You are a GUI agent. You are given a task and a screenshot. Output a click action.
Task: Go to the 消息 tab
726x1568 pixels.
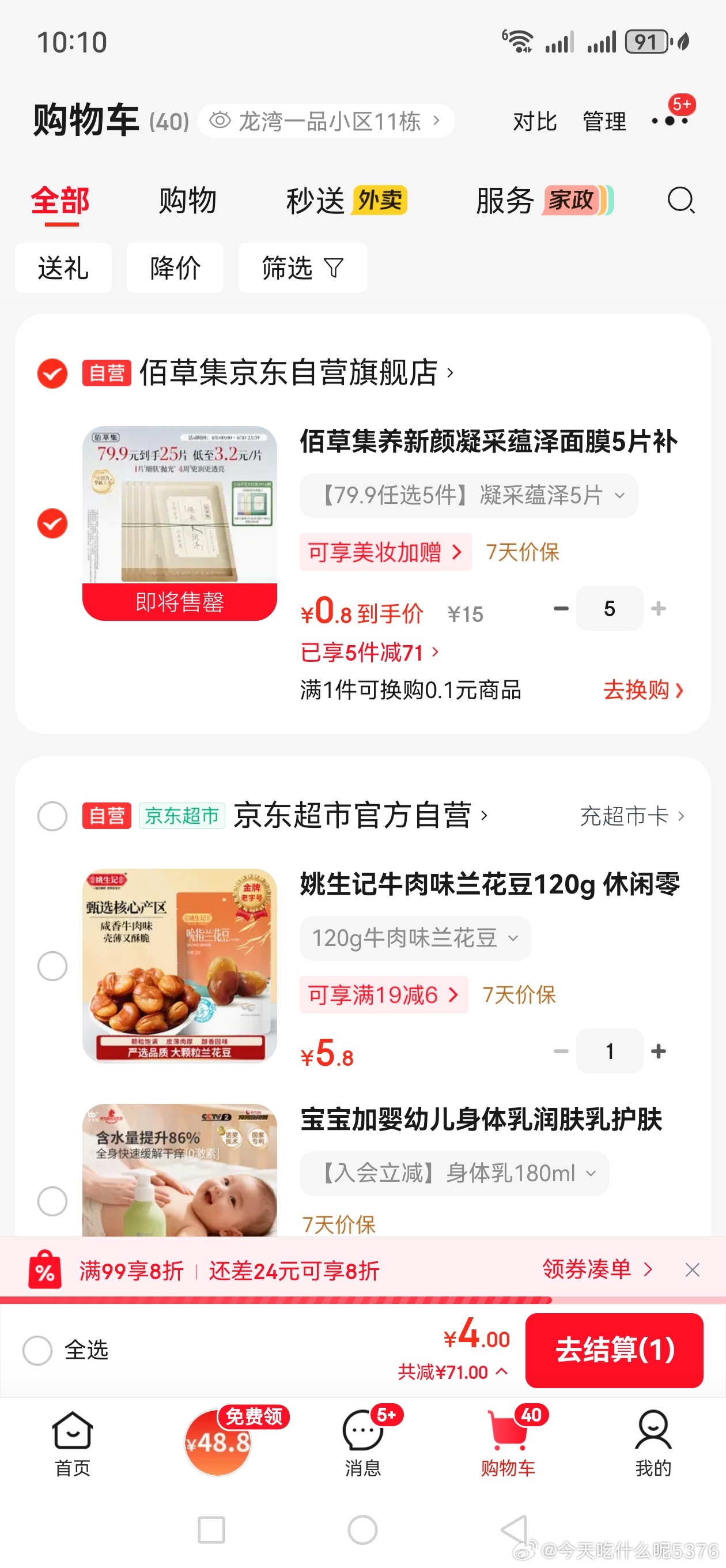pyautogui.click(x=362, y=1442)
